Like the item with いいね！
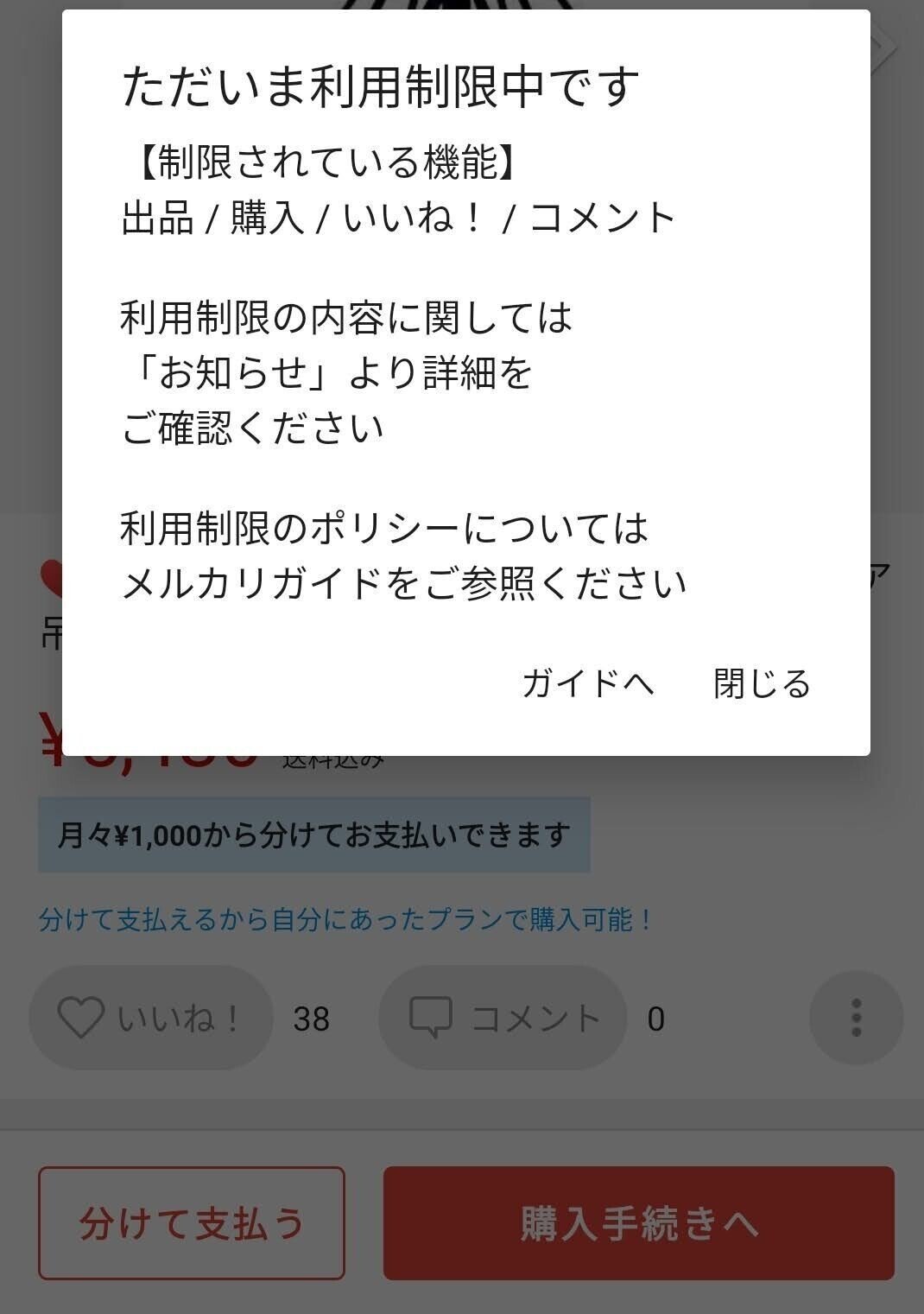Image resolution: width=924 pixels, height=1314 pixels. pyautogui.click(x=151, y=1018)
